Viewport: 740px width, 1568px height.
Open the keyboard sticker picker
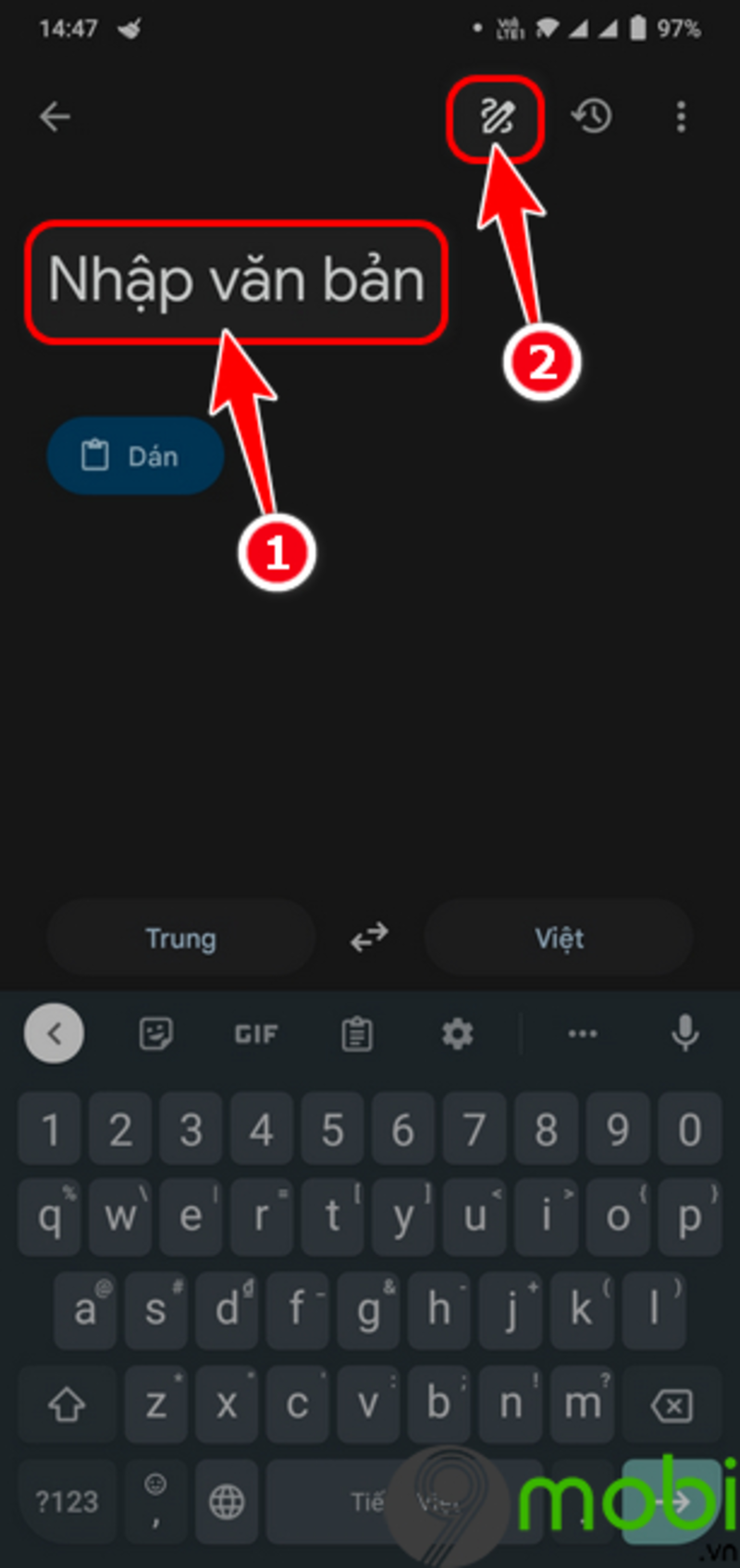[155, 1033]
